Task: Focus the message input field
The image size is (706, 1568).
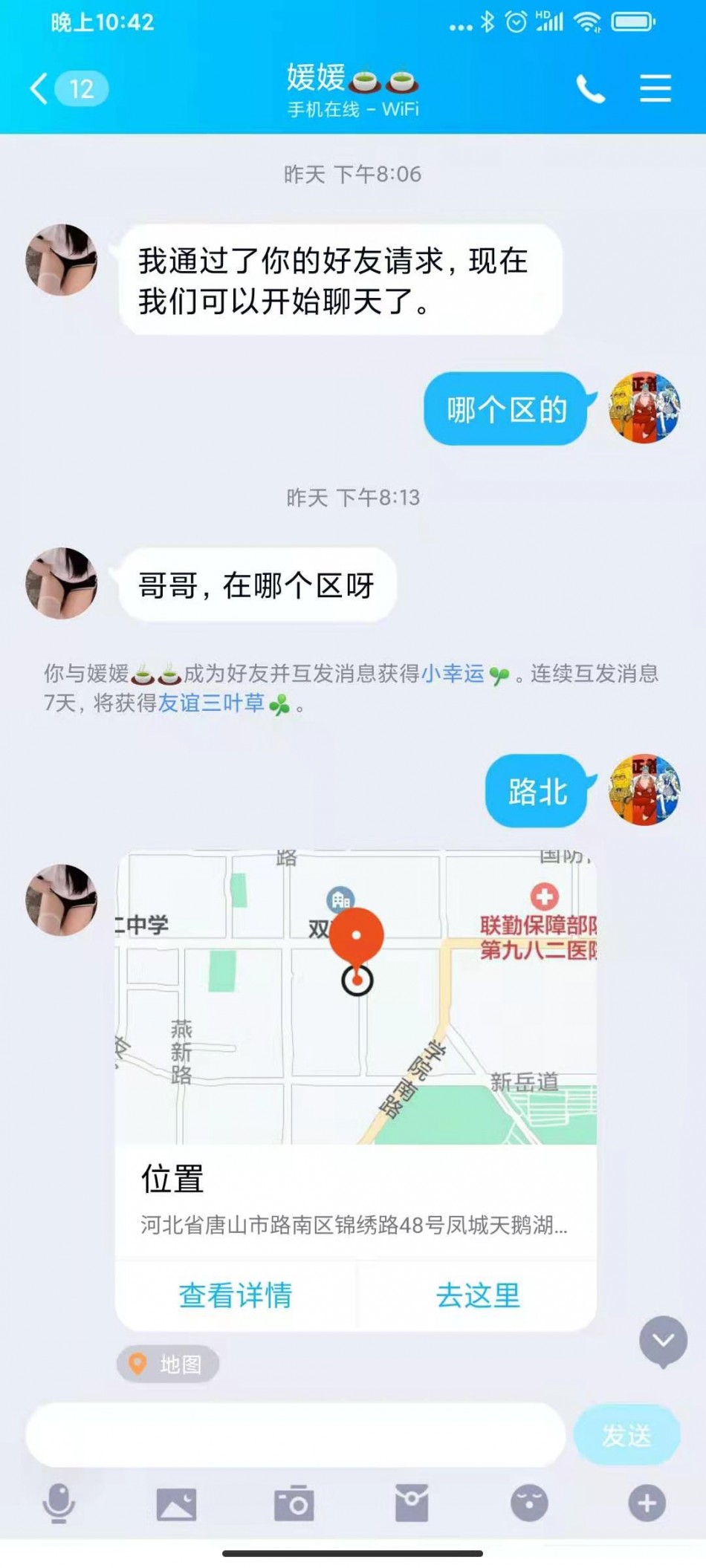Action: coord(296,1434)
